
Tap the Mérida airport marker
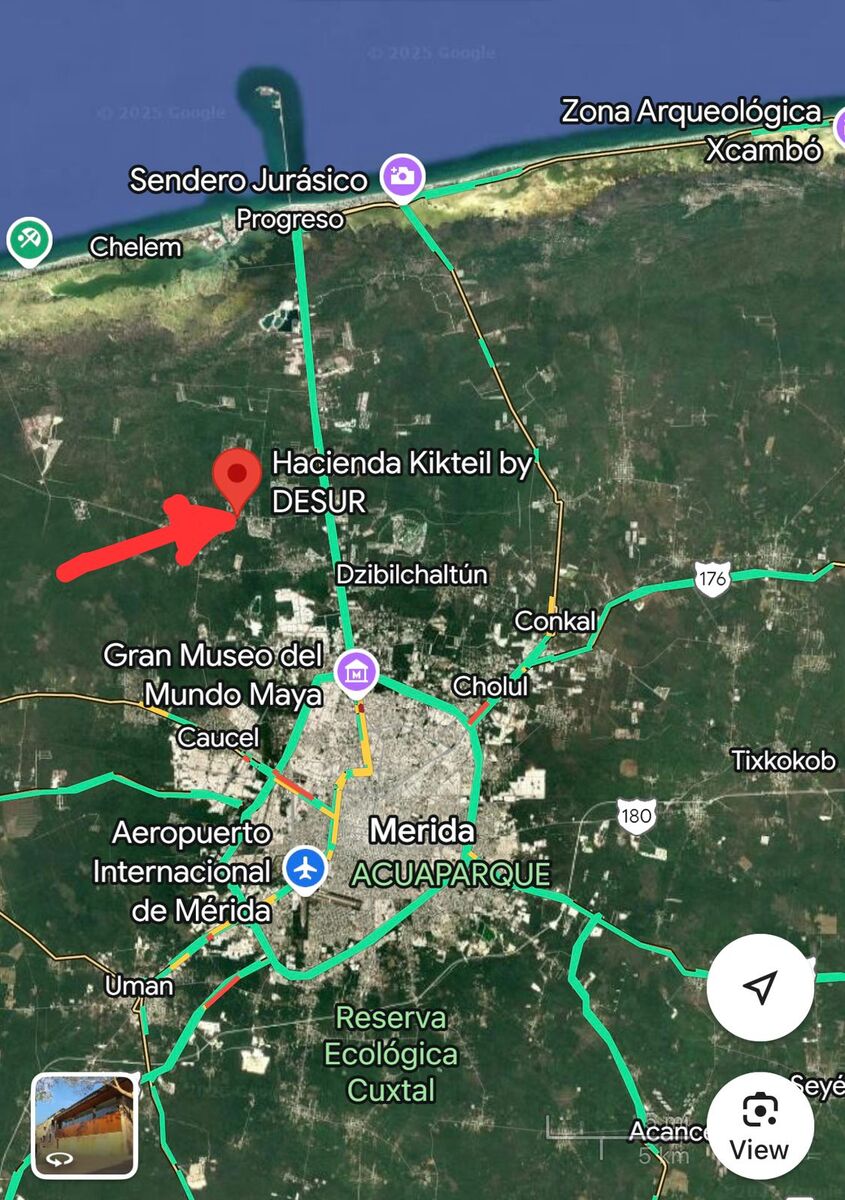[x=304, y=869]
